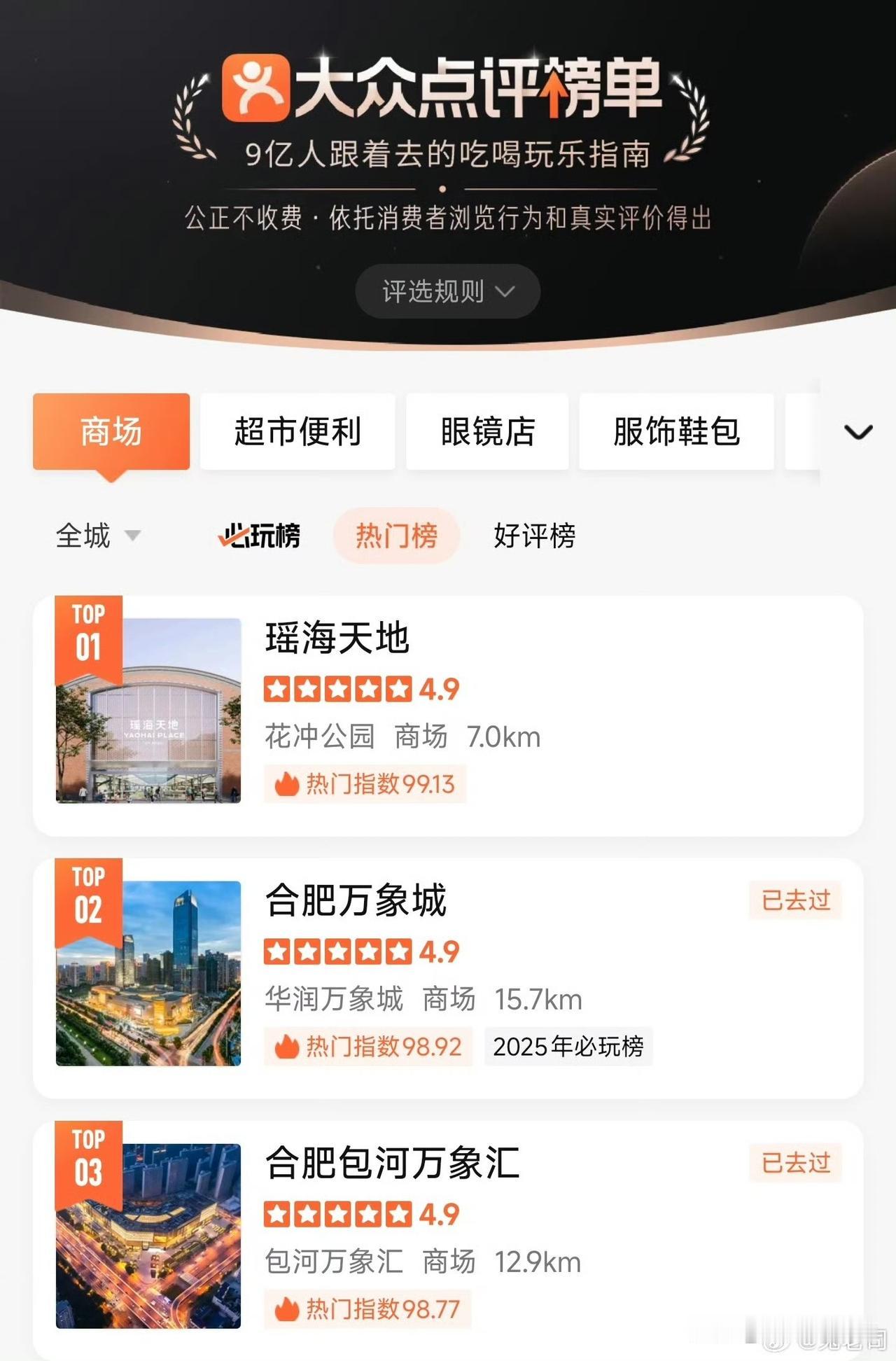Switch to the 超市便利 category tab
Screen dimensions: 896x1361
click(297, 432)
